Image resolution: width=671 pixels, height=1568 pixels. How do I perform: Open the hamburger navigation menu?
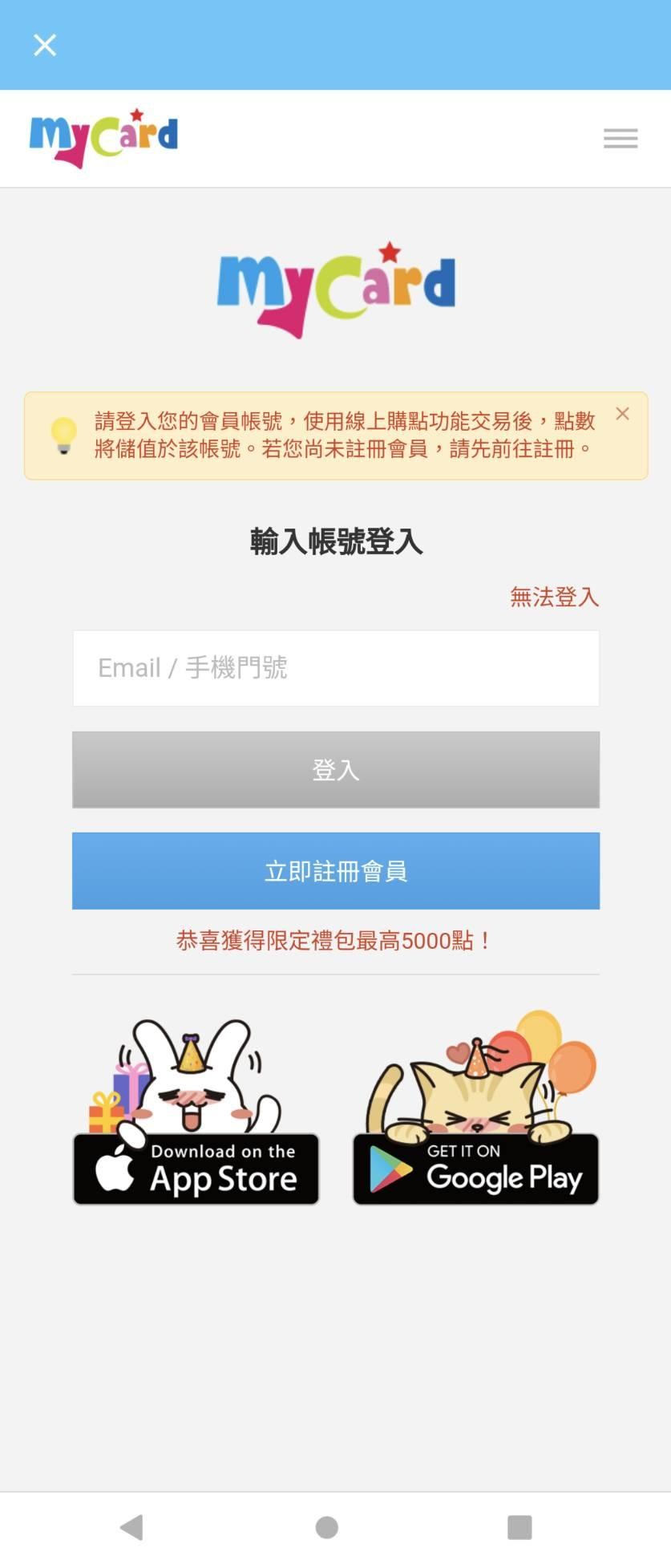pos(619,138)
